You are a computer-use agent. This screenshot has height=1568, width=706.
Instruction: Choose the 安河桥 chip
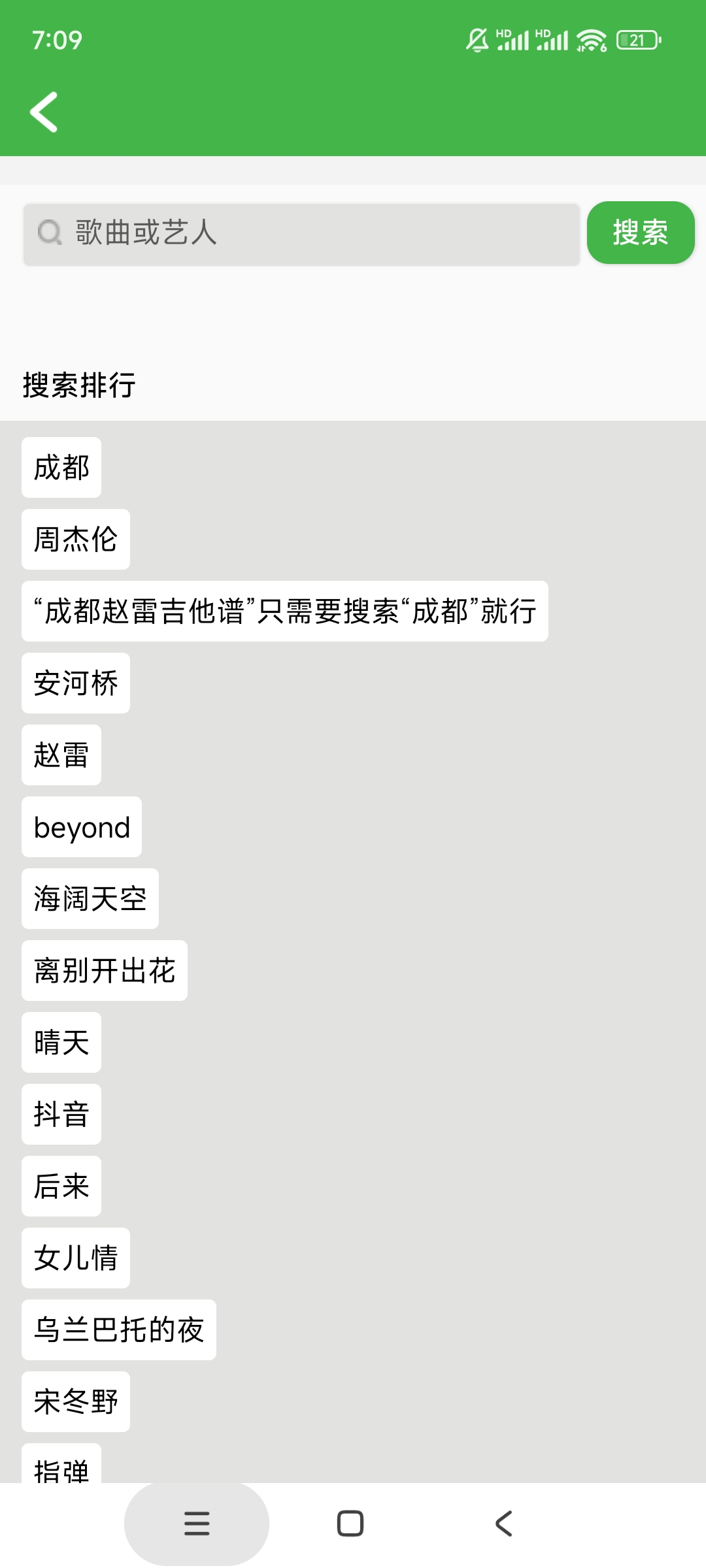coord(76,683)
